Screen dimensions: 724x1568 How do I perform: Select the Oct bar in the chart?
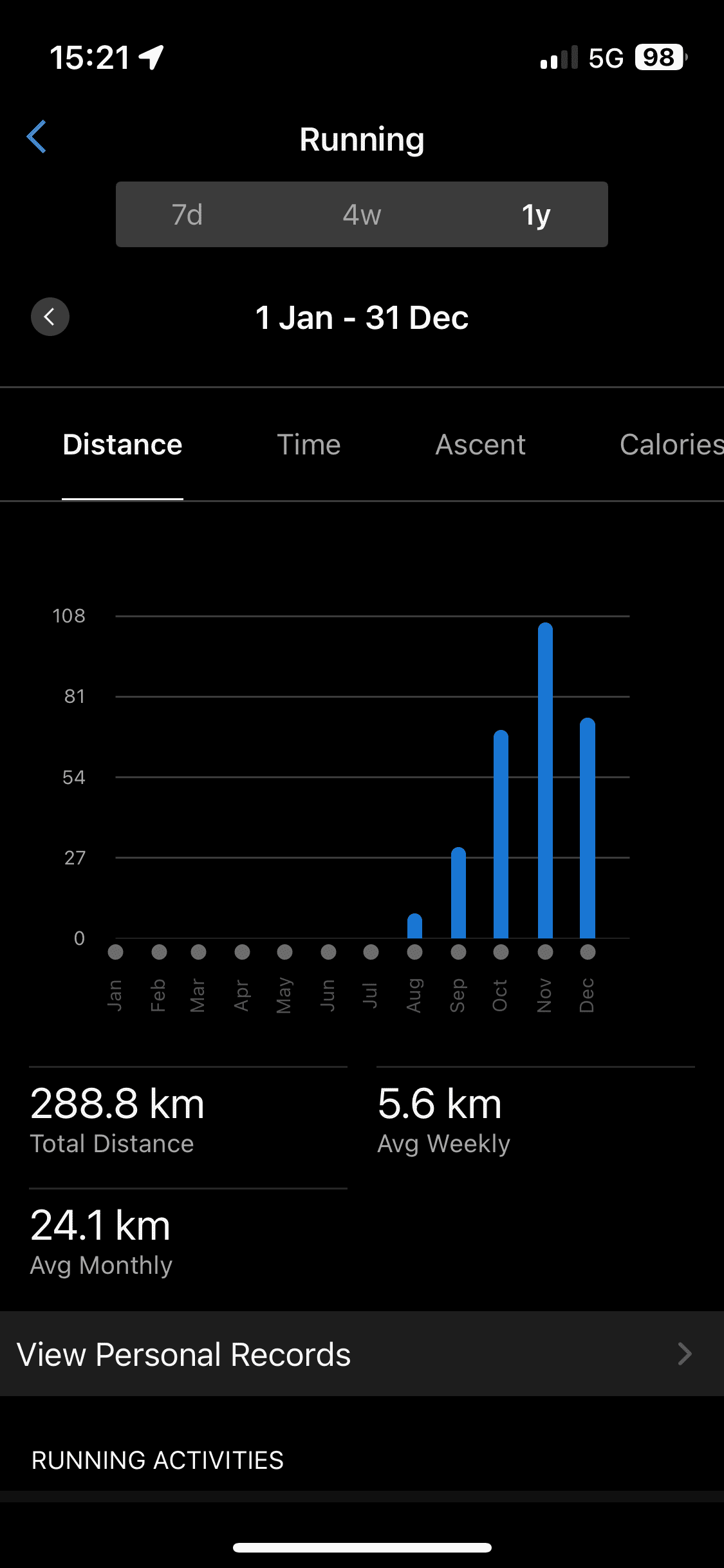pyautogui.click(x=501, y=834)
